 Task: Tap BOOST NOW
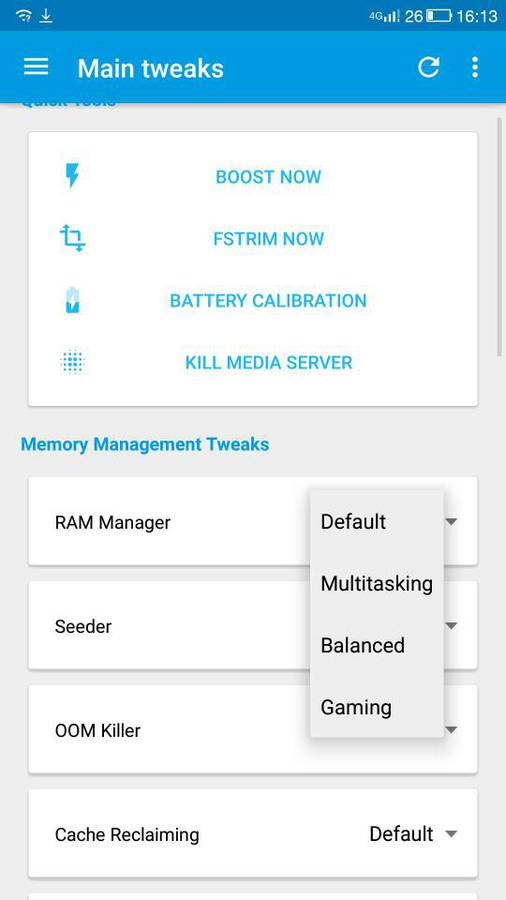(268, 177)
